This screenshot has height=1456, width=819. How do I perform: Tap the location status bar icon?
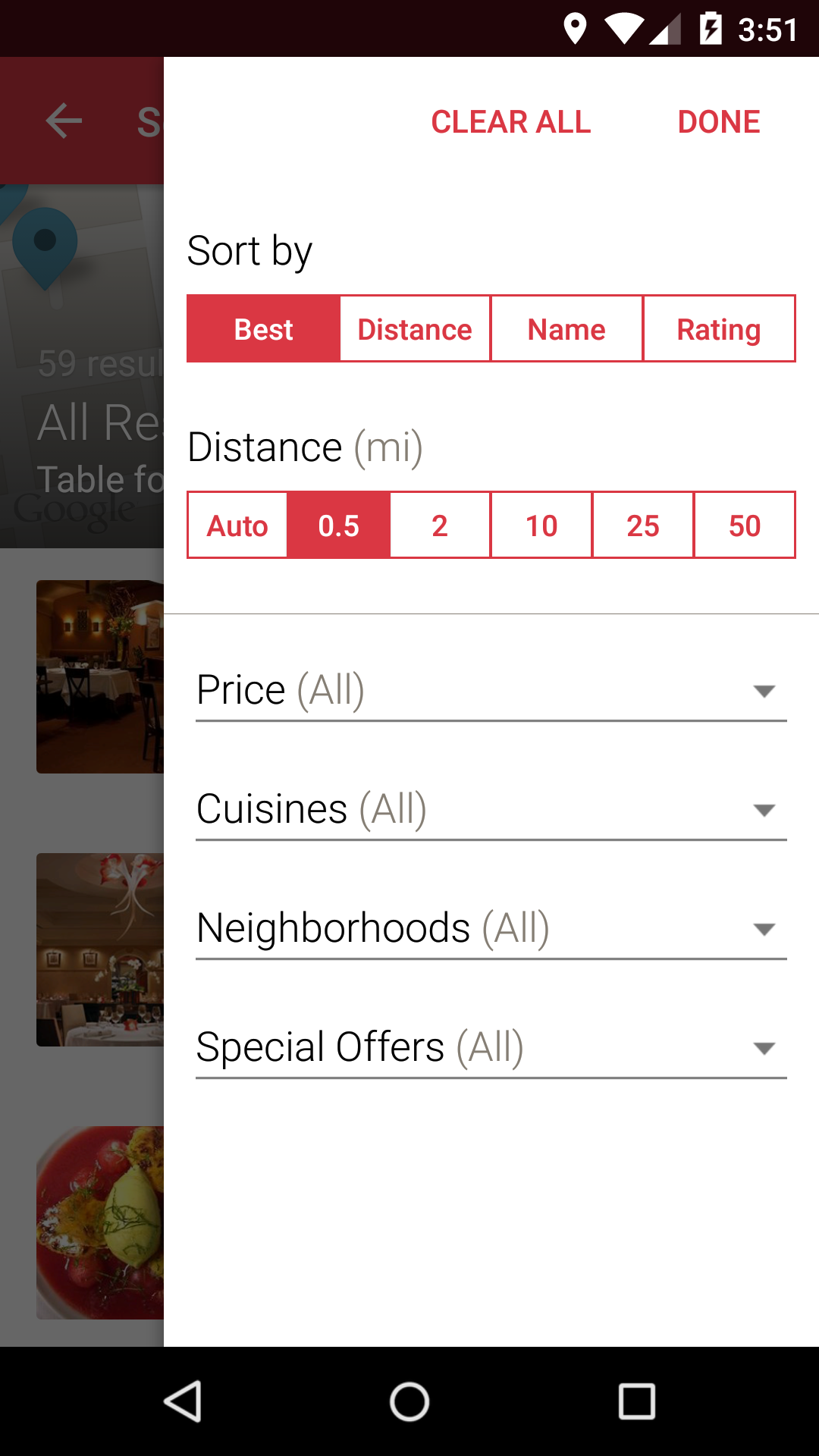tap(576, 27)
